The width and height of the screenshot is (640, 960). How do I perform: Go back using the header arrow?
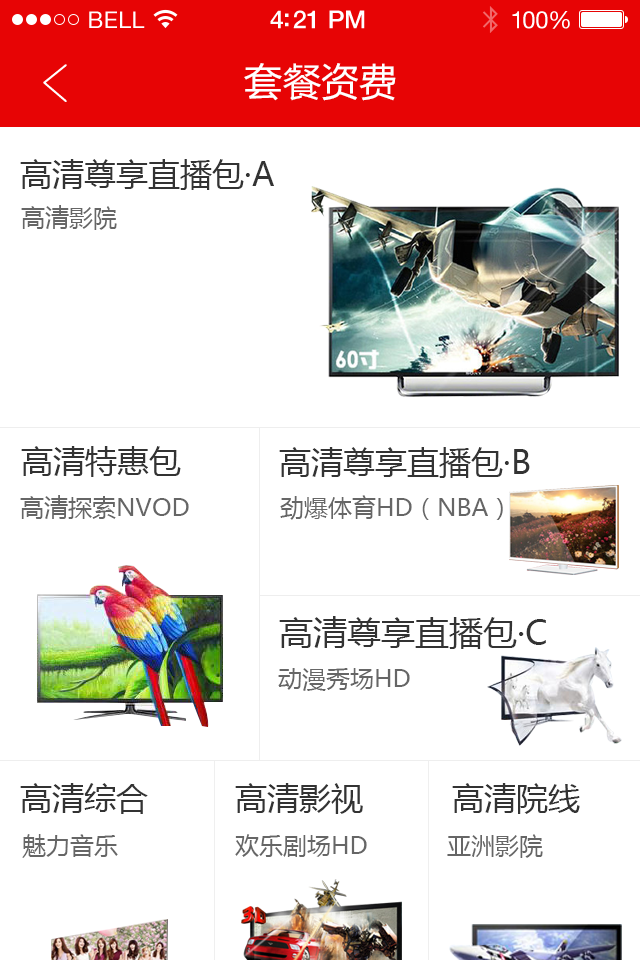(55, 83)
